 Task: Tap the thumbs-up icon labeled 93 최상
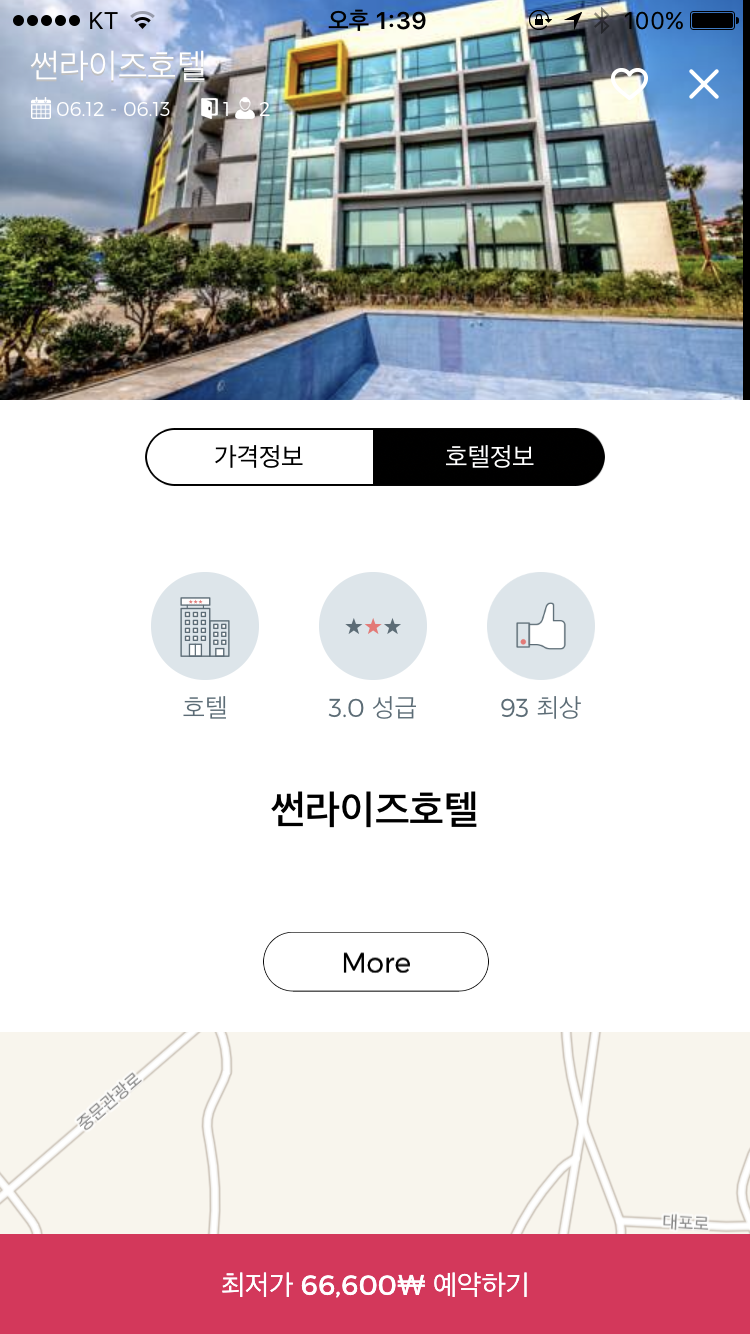point(541,626)
